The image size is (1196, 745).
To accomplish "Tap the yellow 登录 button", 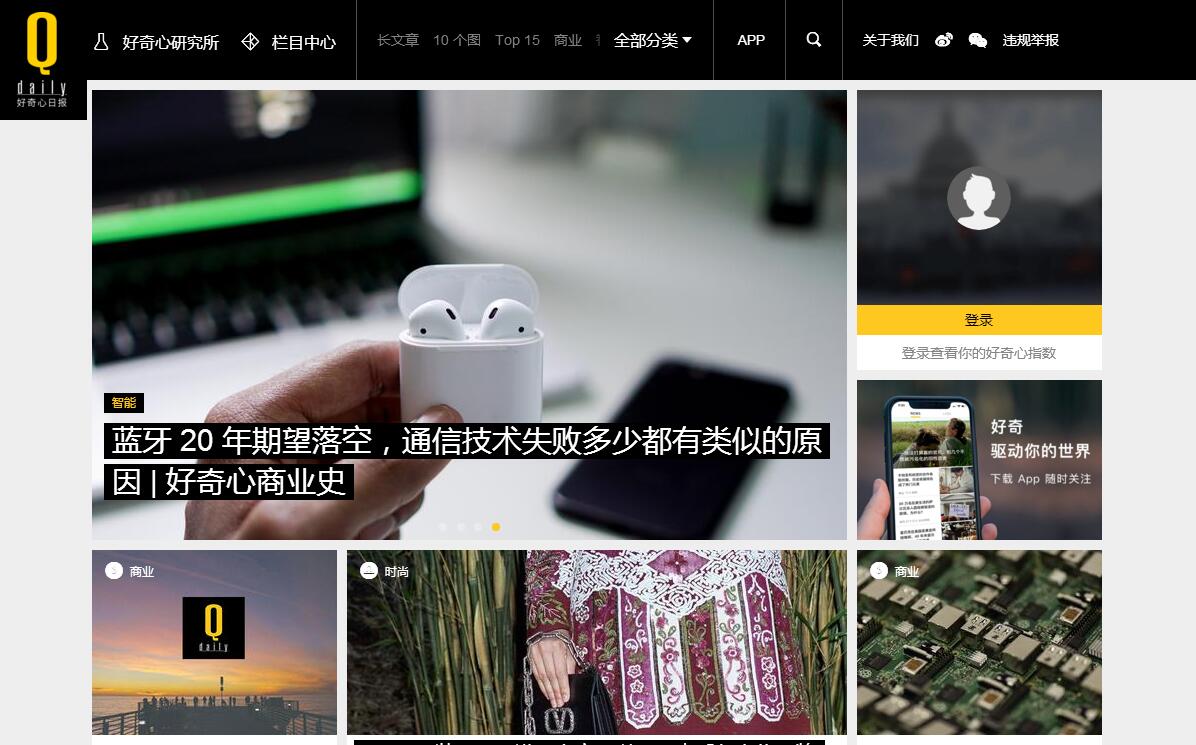I will point(979,320).
